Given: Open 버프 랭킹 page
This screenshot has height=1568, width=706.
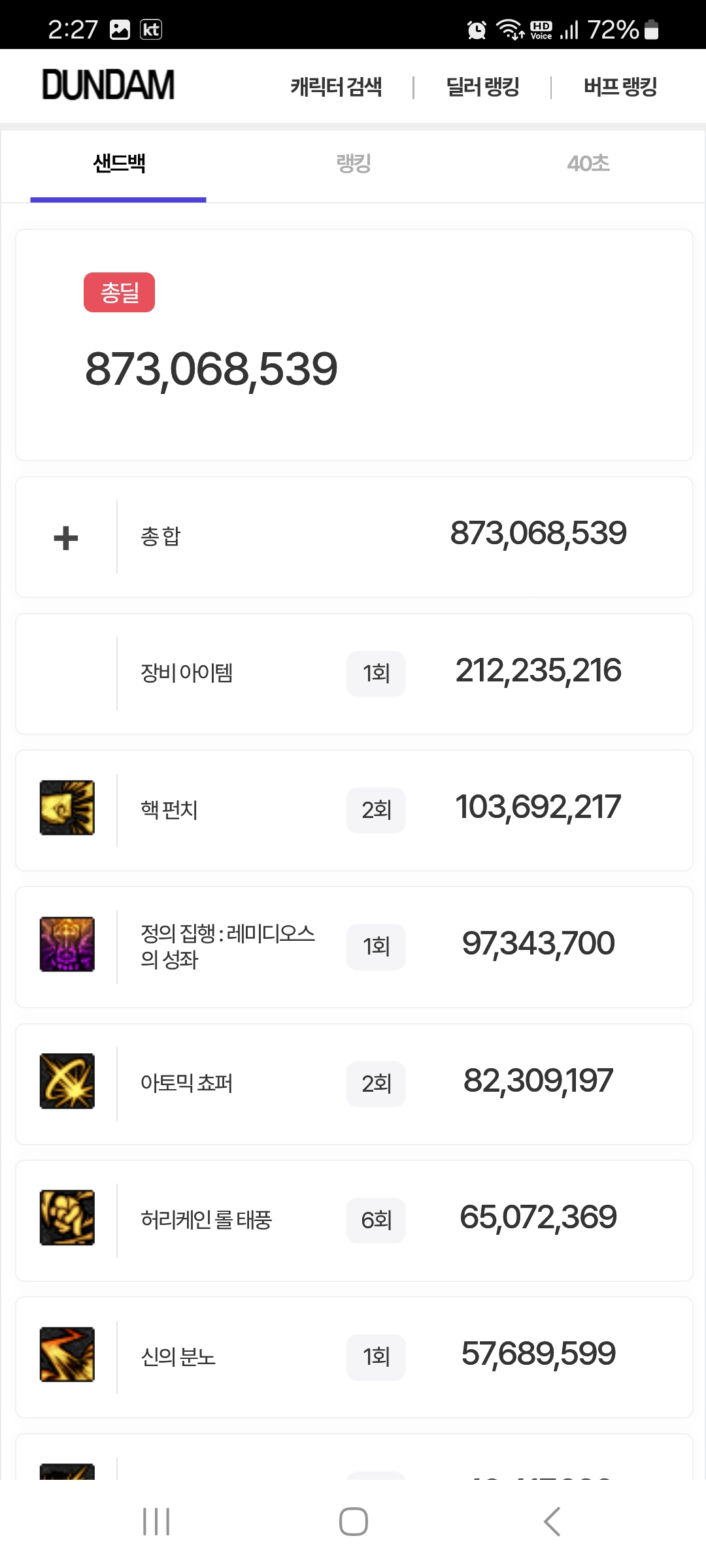Looking at the screenshot, I should coord(620,86).
